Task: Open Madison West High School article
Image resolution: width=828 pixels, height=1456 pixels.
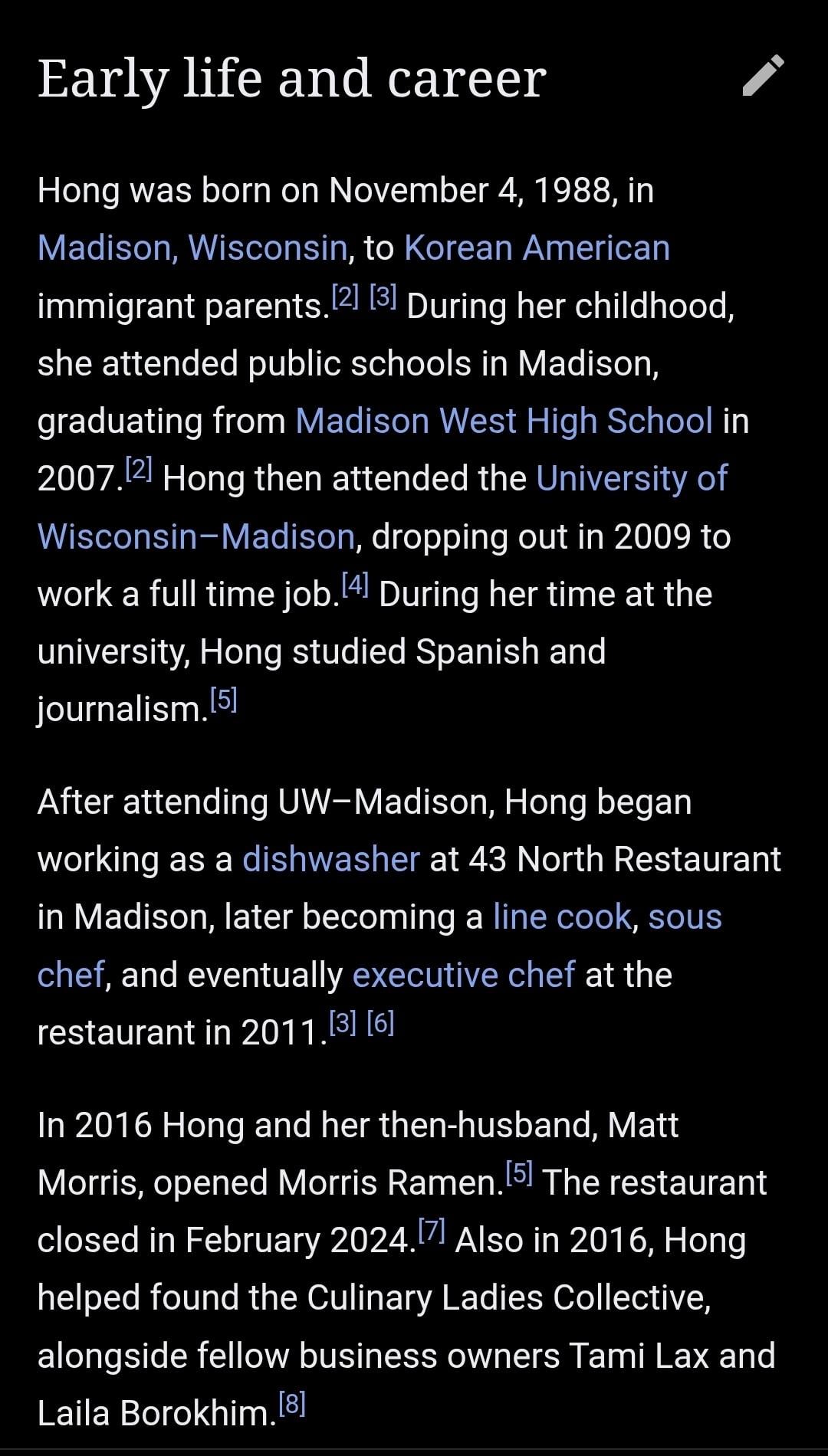Action: point(504,421)
